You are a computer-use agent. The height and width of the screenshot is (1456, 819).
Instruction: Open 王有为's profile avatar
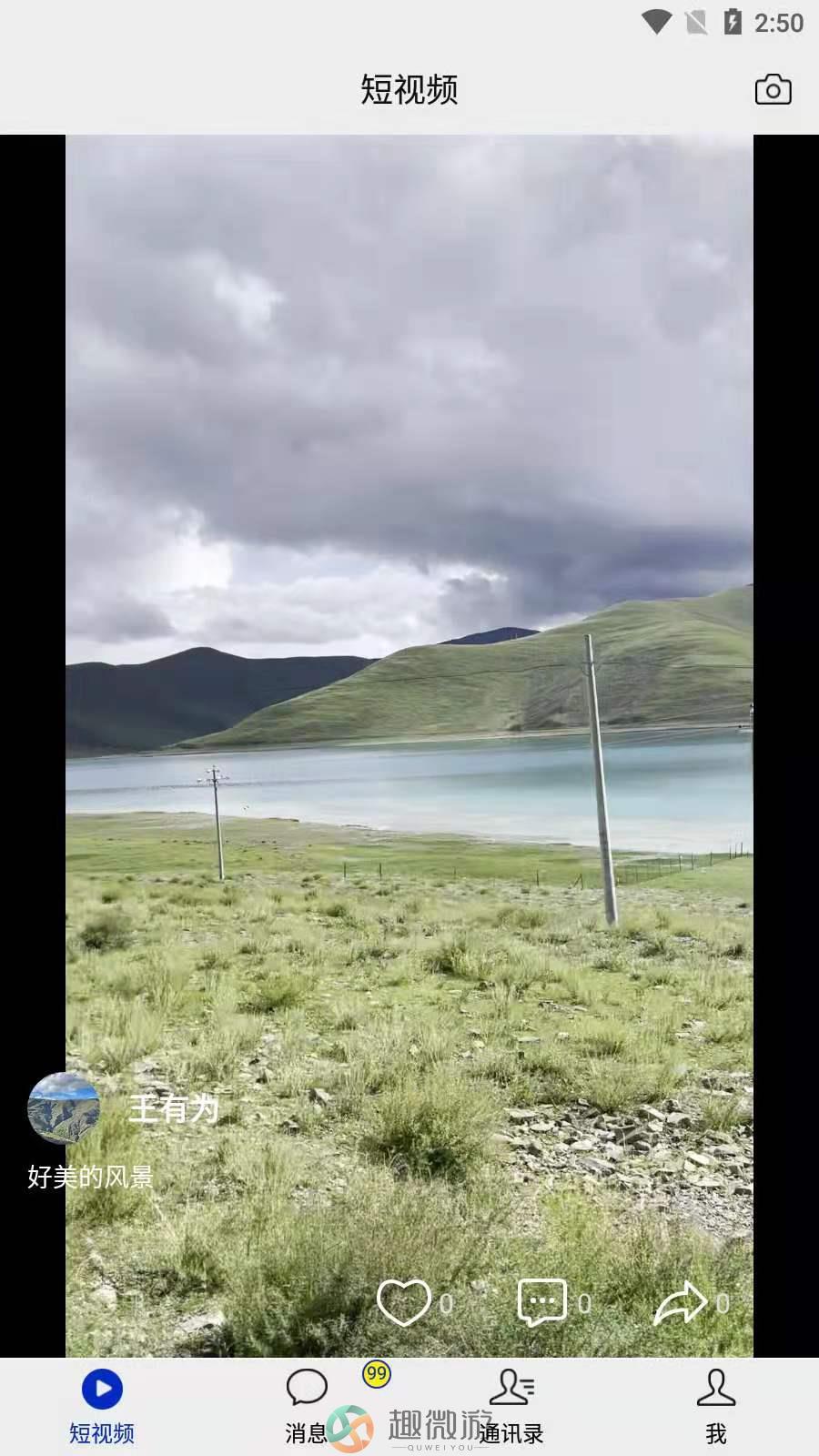point(64,1107)
